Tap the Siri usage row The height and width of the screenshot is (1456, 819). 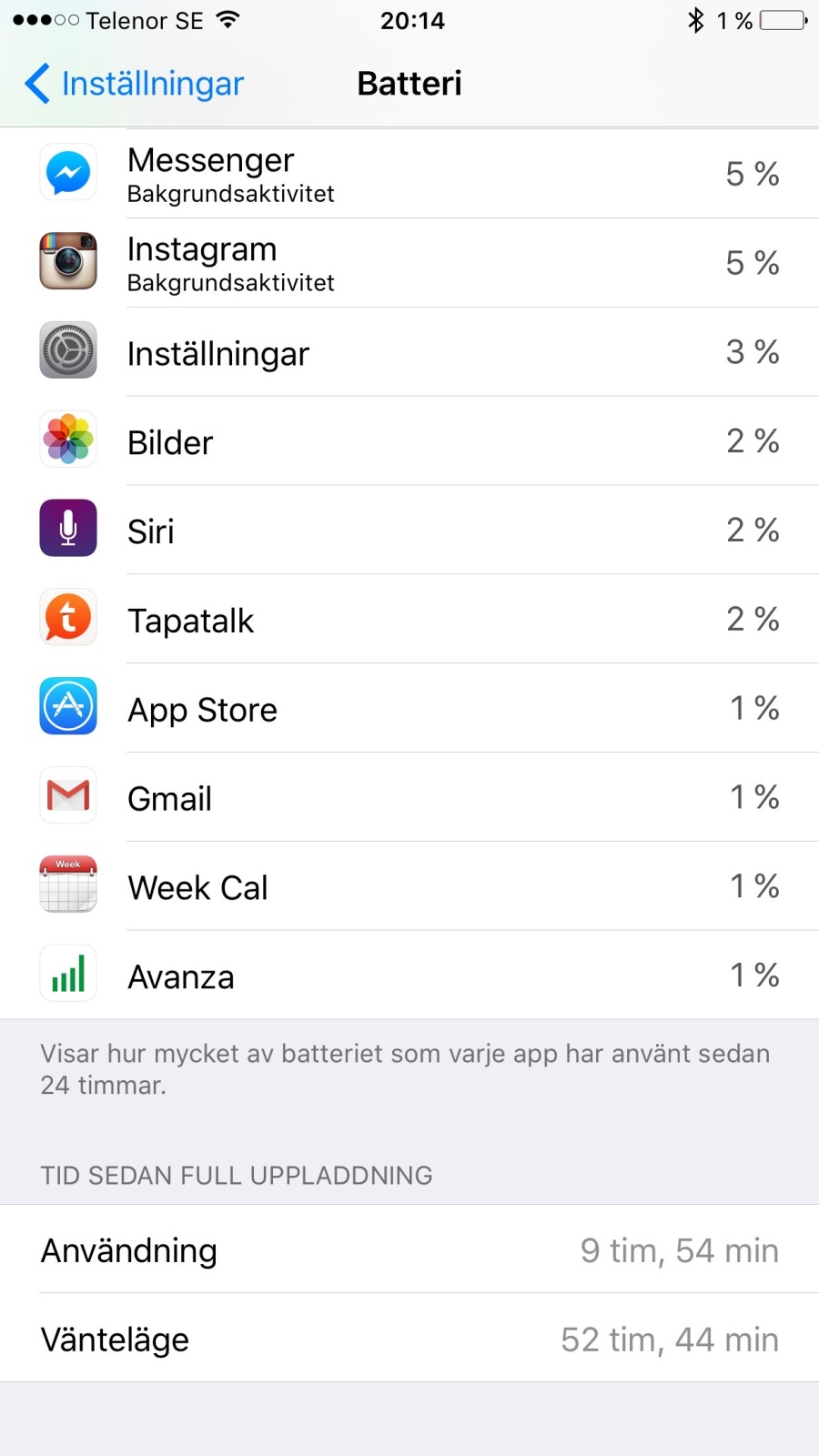tap(409, 530)
